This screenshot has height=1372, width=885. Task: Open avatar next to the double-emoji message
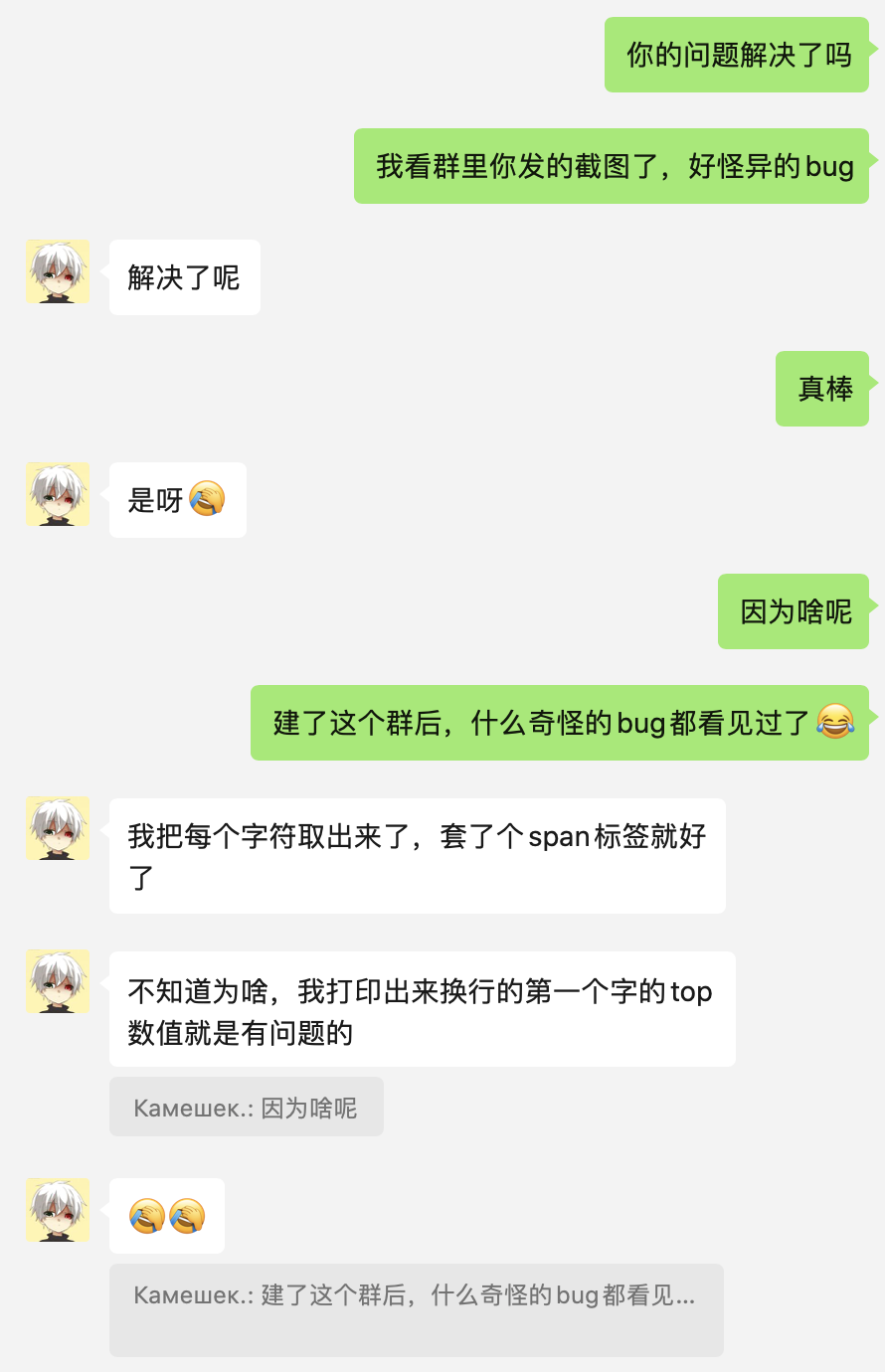point(58,1210)
